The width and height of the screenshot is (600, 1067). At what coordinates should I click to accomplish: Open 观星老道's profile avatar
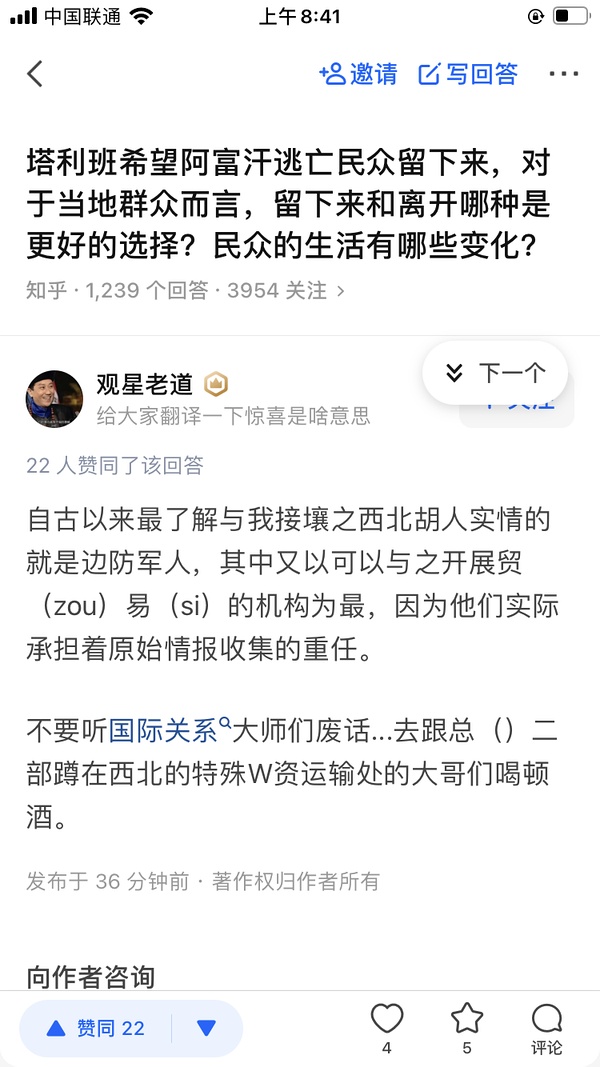pos(54,399)
